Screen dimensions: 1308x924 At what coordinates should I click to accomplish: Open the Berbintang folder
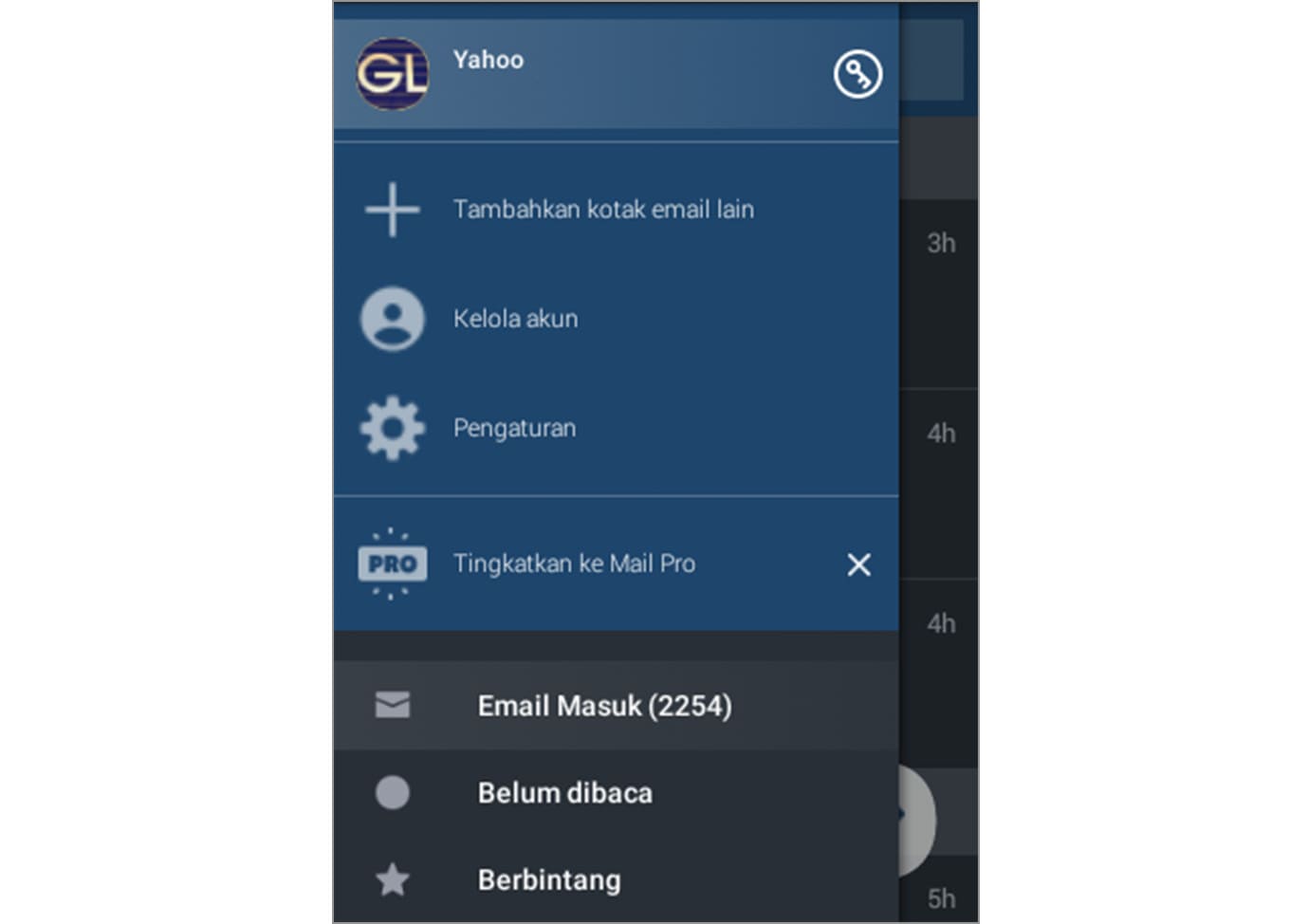click(548, 880)
